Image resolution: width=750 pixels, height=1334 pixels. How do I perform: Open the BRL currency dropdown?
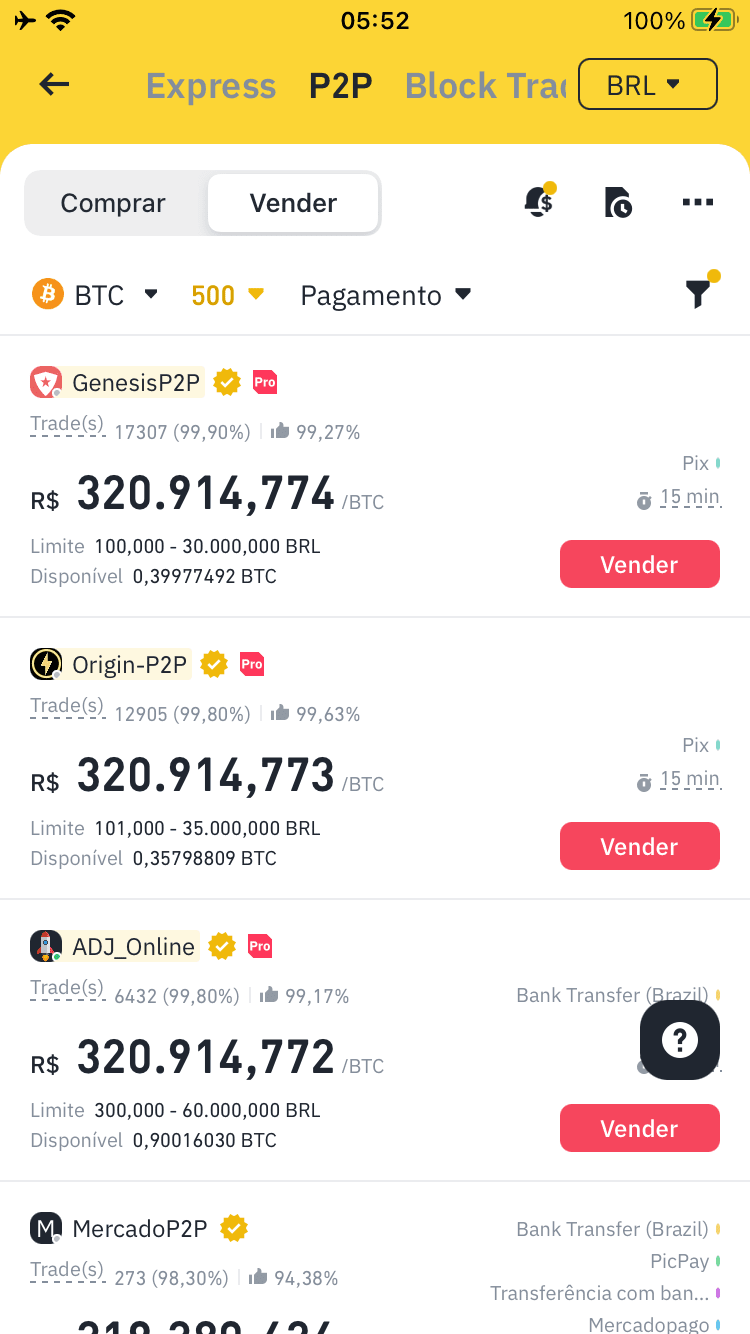[x=647, y=84]
